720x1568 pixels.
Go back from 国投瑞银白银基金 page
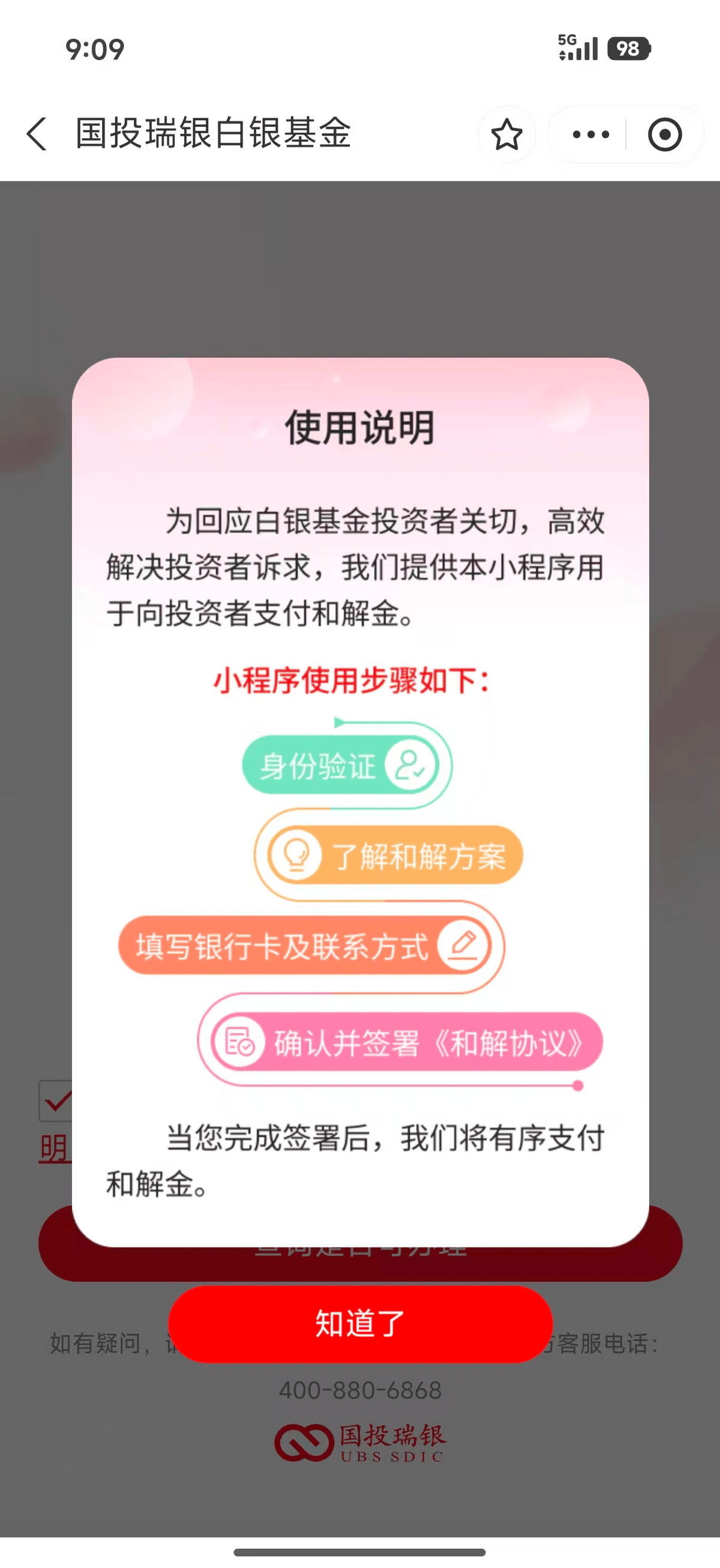[37, 134]
